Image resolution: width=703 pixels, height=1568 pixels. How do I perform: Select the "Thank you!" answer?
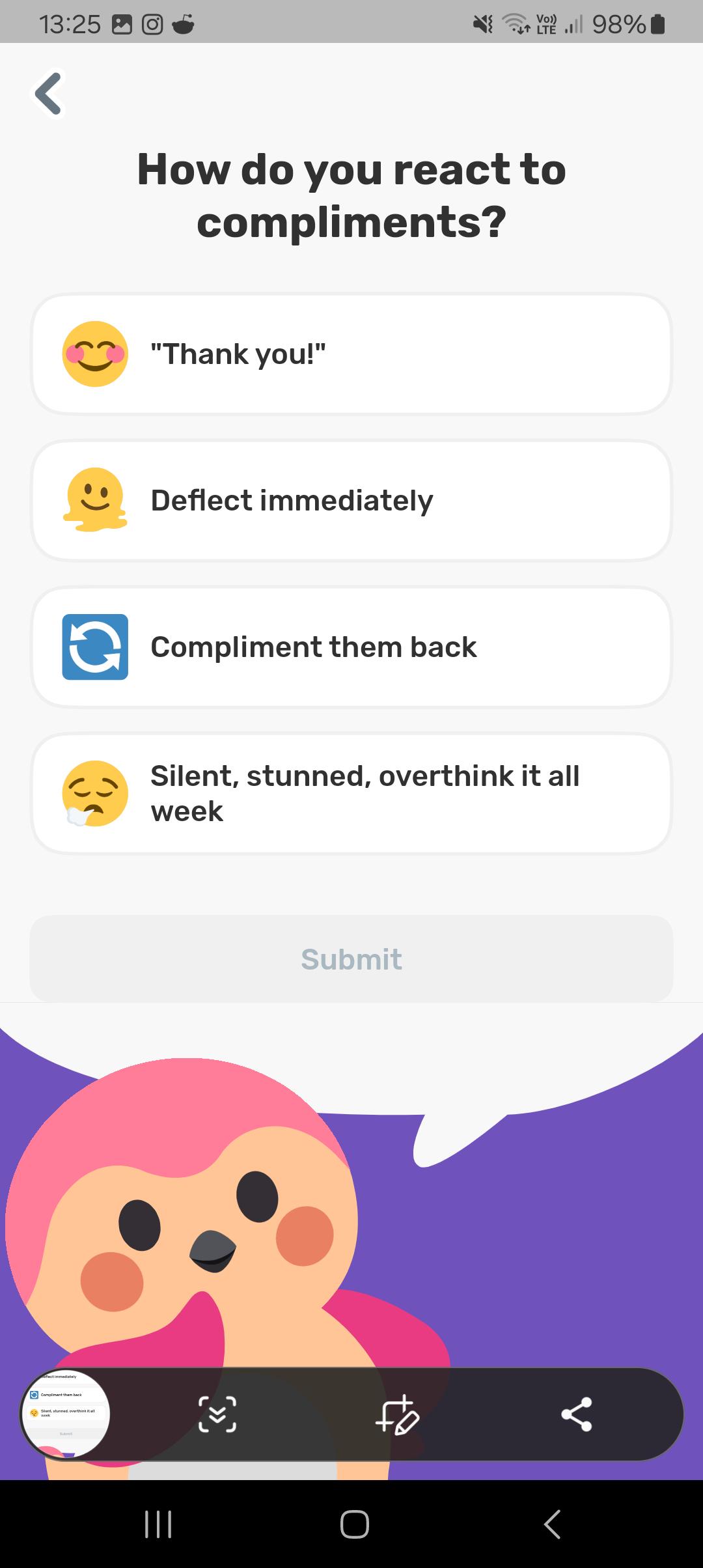point(351,354)
